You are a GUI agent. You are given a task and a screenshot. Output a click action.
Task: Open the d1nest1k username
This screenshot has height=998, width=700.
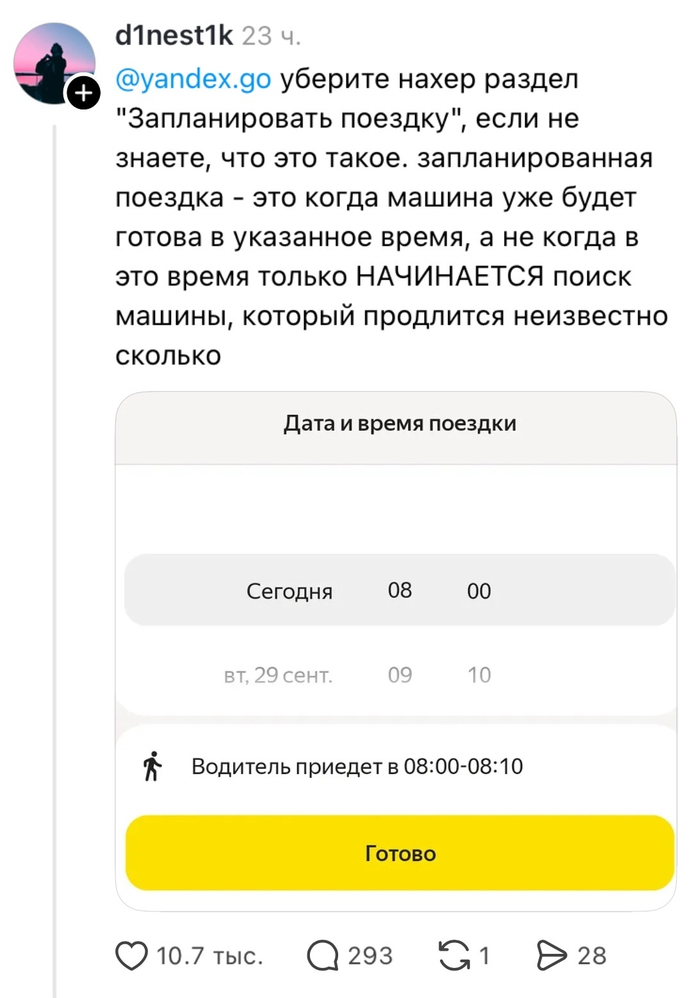[x=174, y=36]
